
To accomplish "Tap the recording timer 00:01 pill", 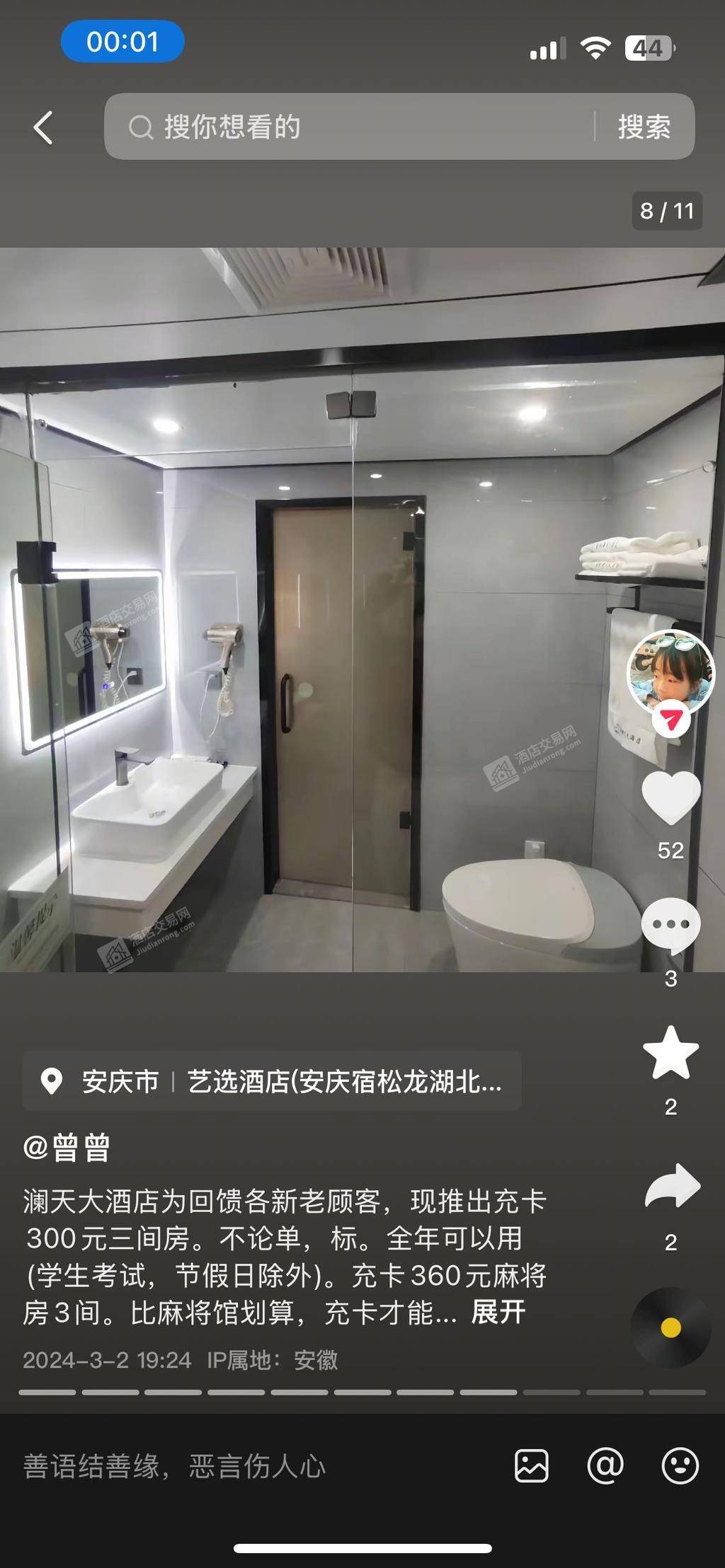I will click(122, 42).
